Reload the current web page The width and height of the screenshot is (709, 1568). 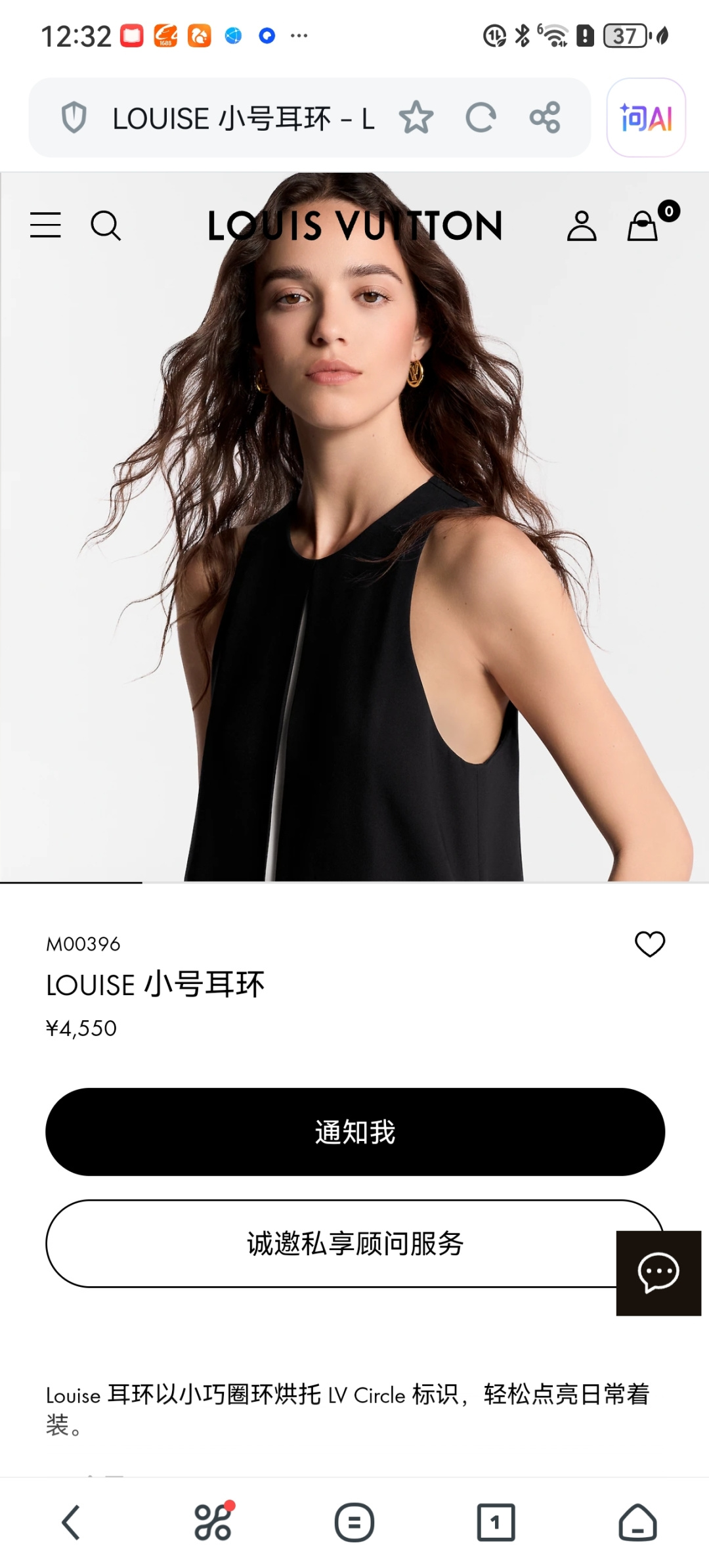481,118
